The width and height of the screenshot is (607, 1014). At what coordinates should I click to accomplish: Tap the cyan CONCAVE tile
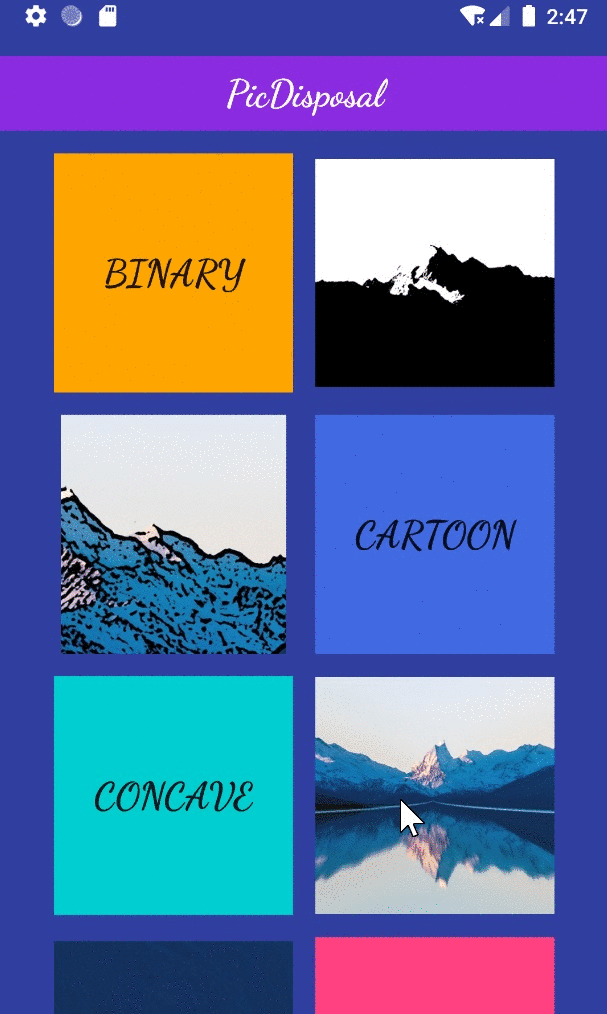(173, 795)
